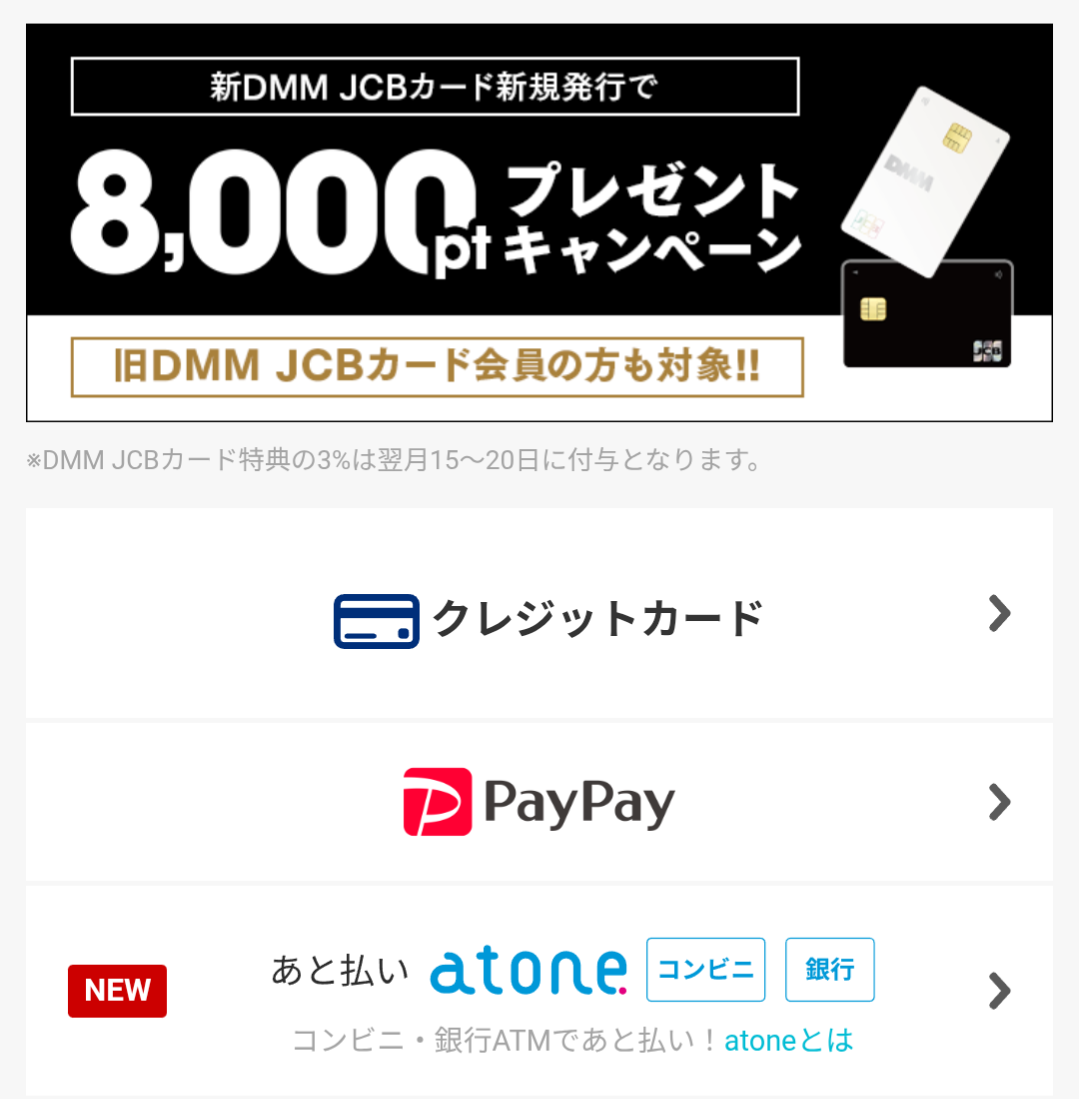Open the DMM JCB card 8,000pt campaign banner
1079x1099 pixels.
tap(539, 222)
